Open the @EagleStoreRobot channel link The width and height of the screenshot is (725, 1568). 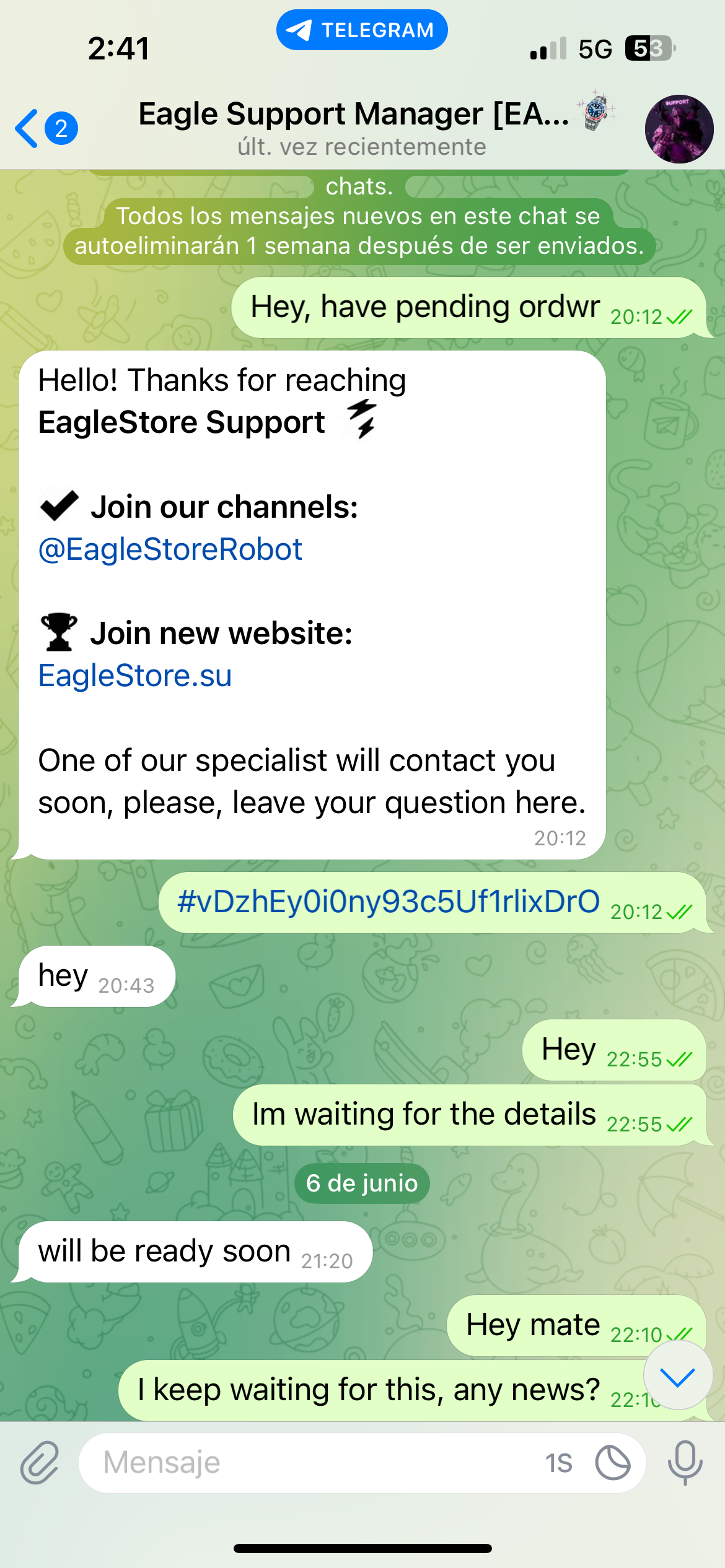[170, 549]
